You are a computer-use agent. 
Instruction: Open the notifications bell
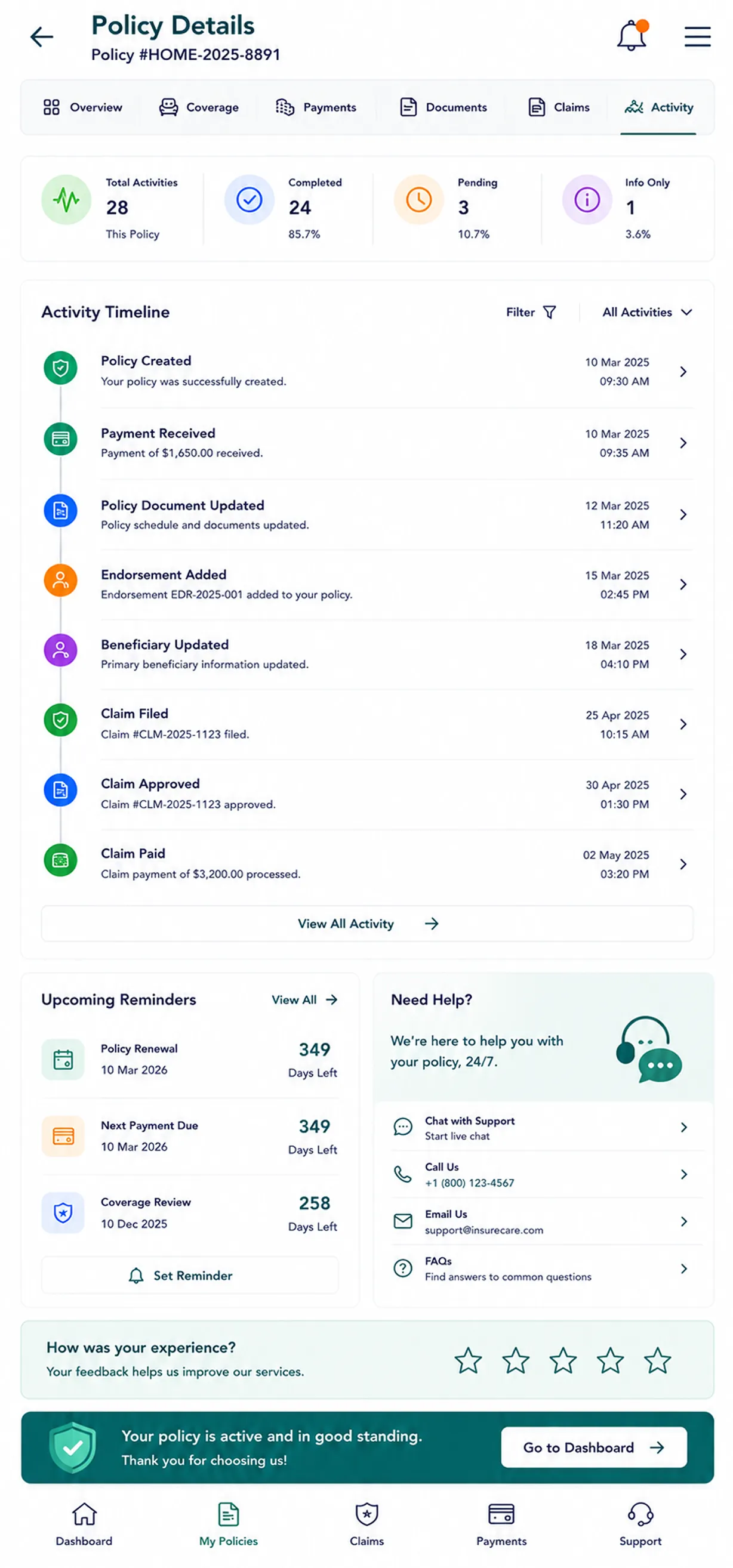(633, 35)
